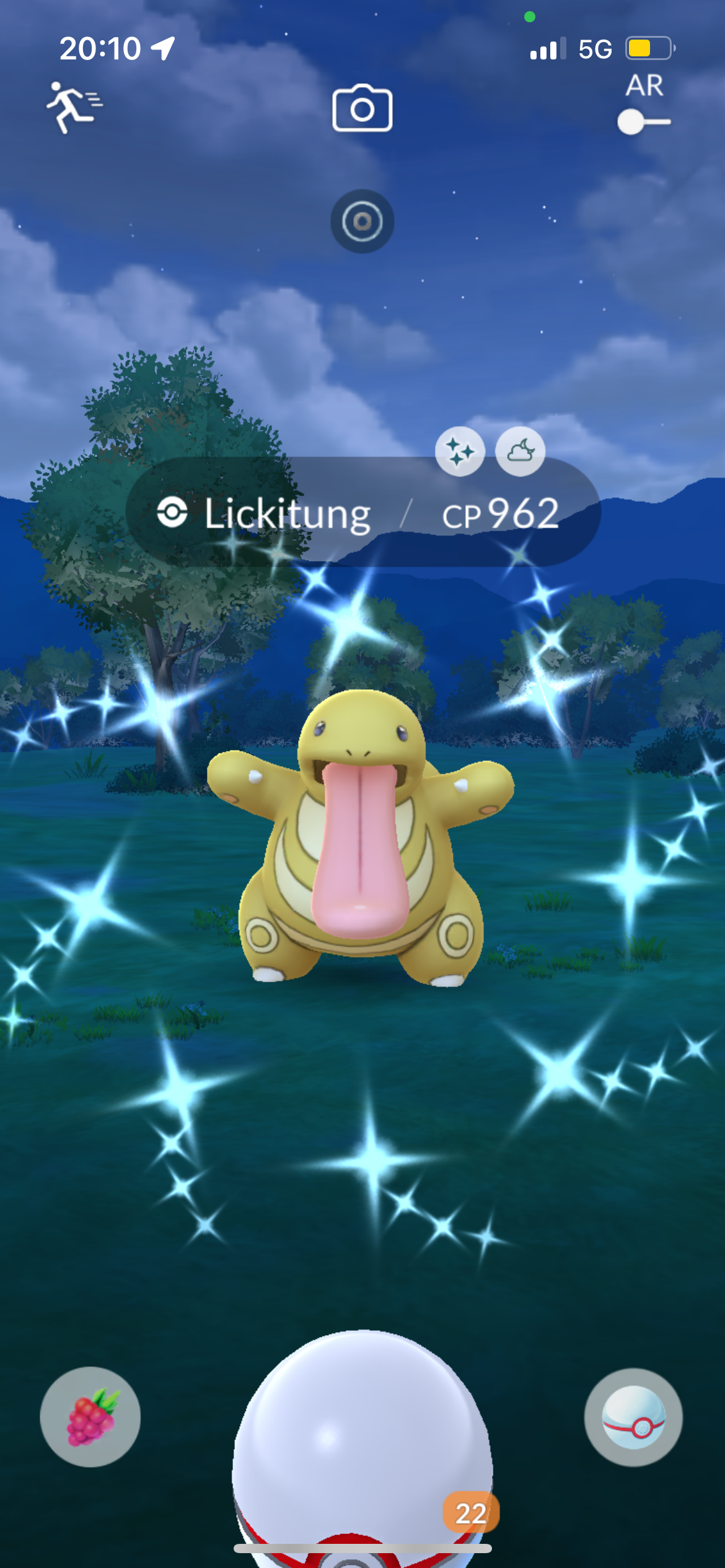This screenshot has width=725, height=1568.
Task: Tap the weather boost cloud icon
Action: (521, 451)
